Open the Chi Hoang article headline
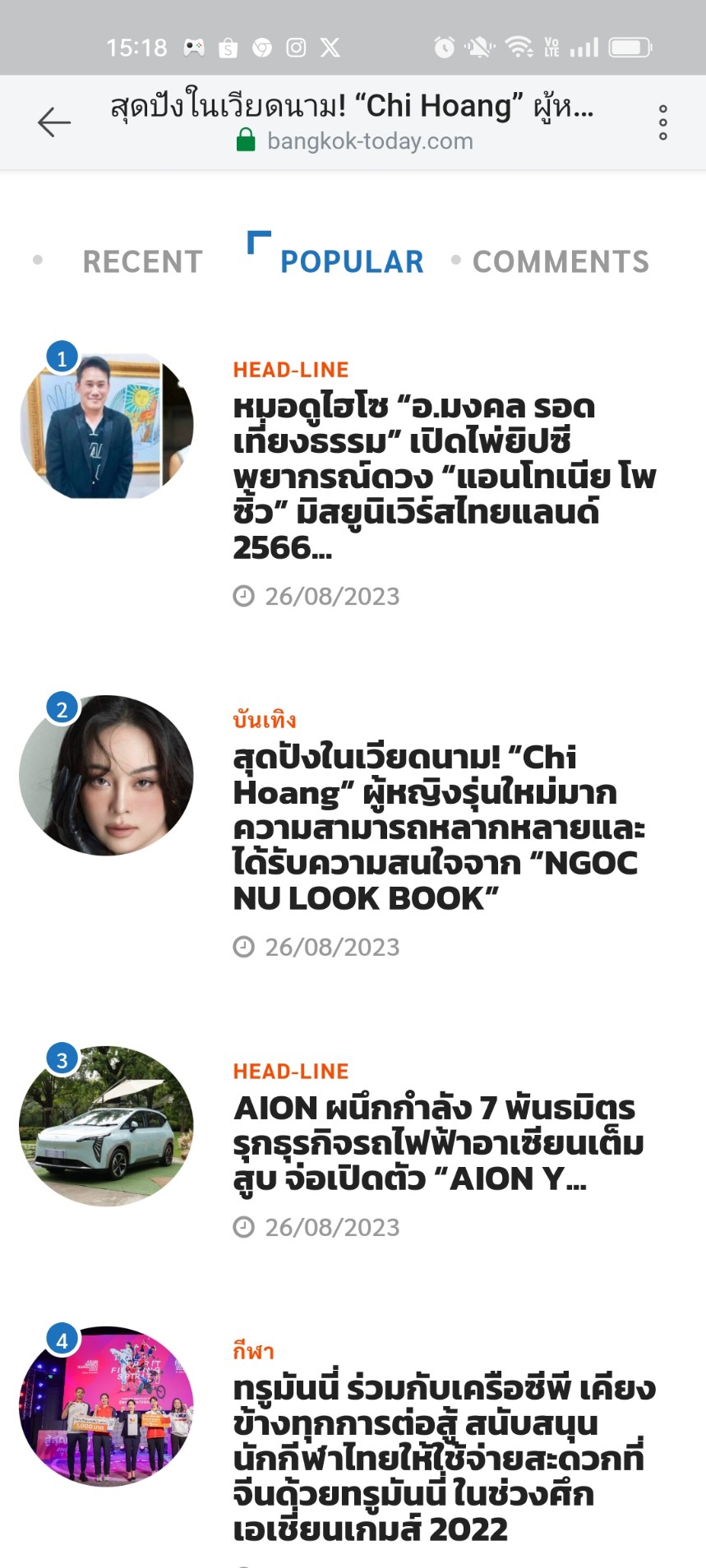The width and height of the screenshot is (706, 1568). coord(439,828)
